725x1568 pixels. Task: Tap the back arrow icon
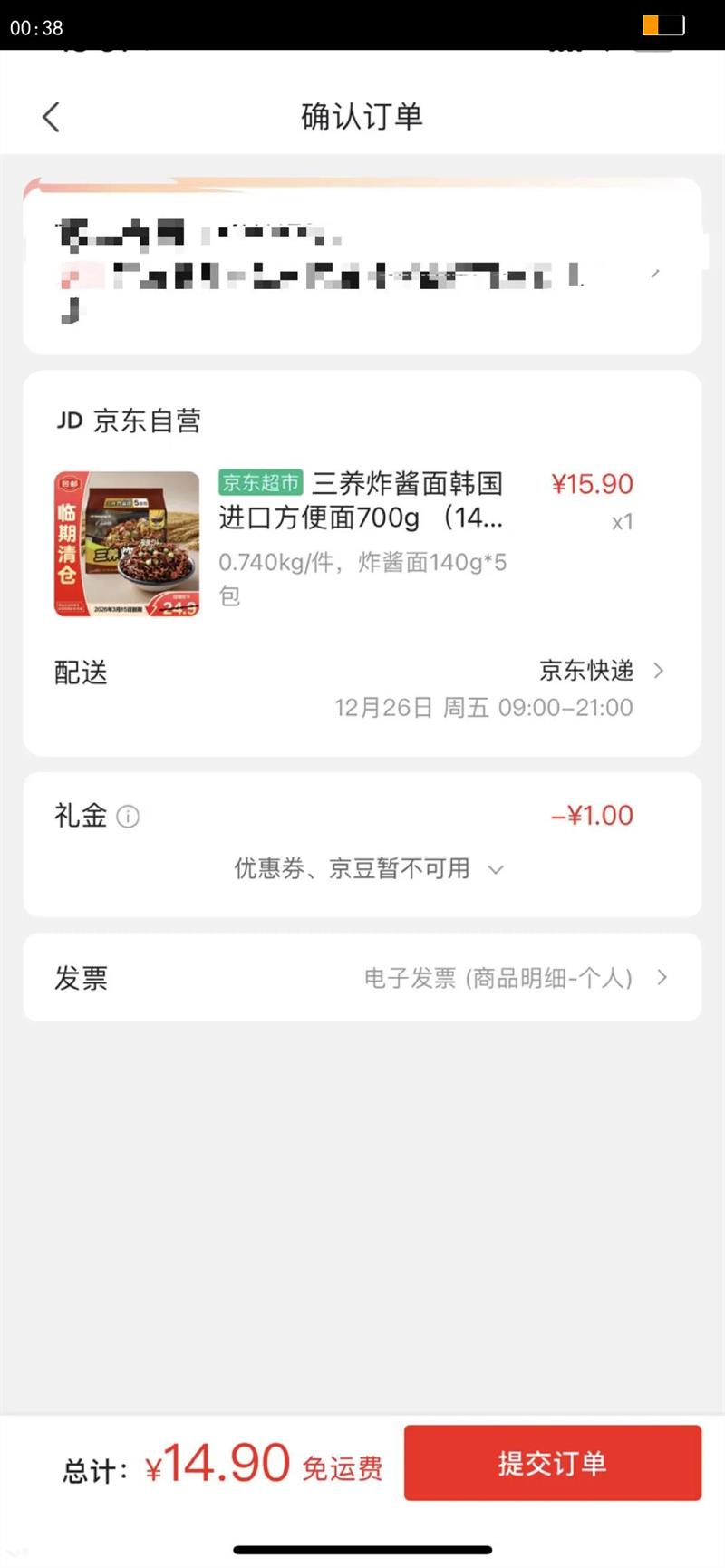(51, 116)
